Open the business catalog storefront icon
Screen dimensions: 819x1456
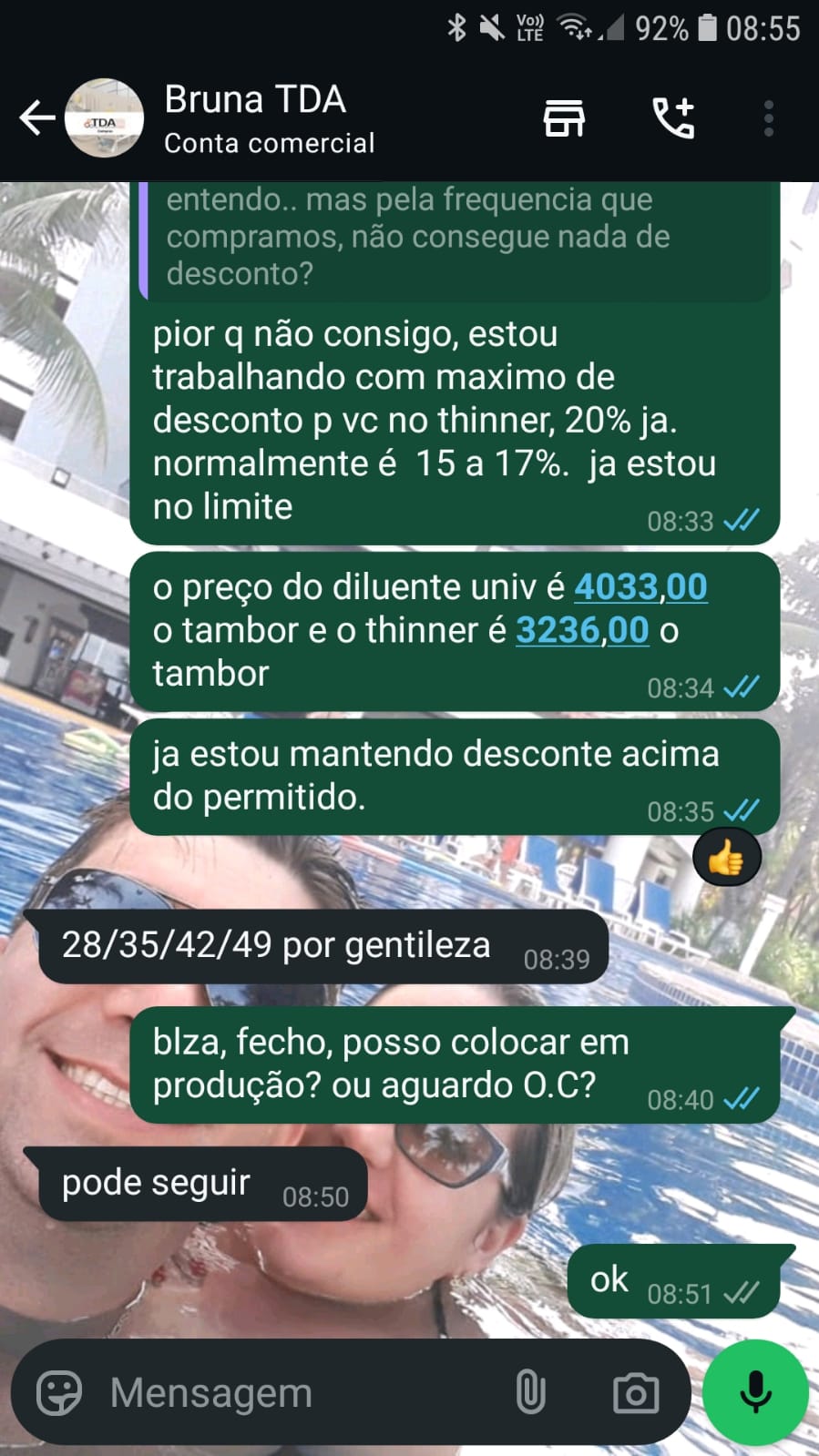[564, 118]
